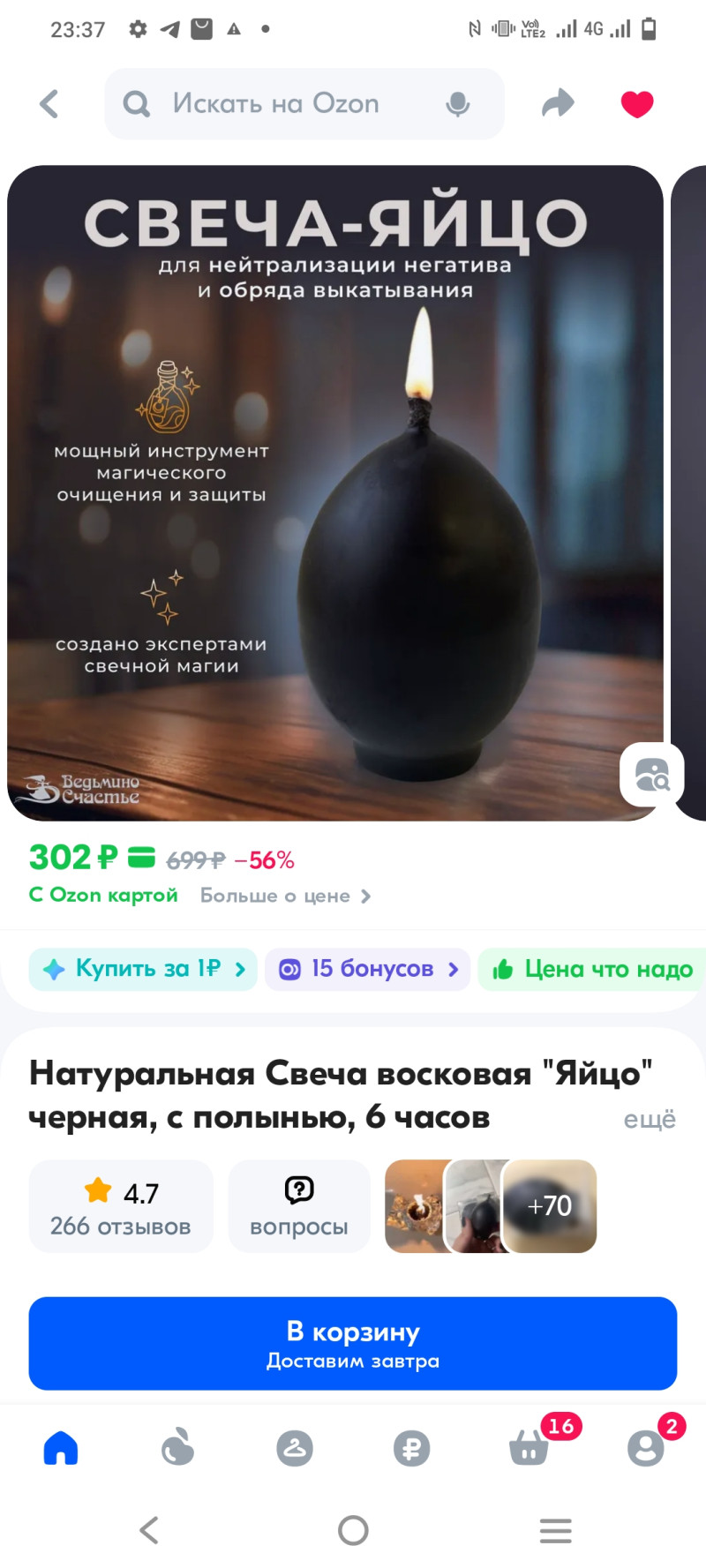Find similar items by photo
706x1568 pixels.
pos(651,775)
